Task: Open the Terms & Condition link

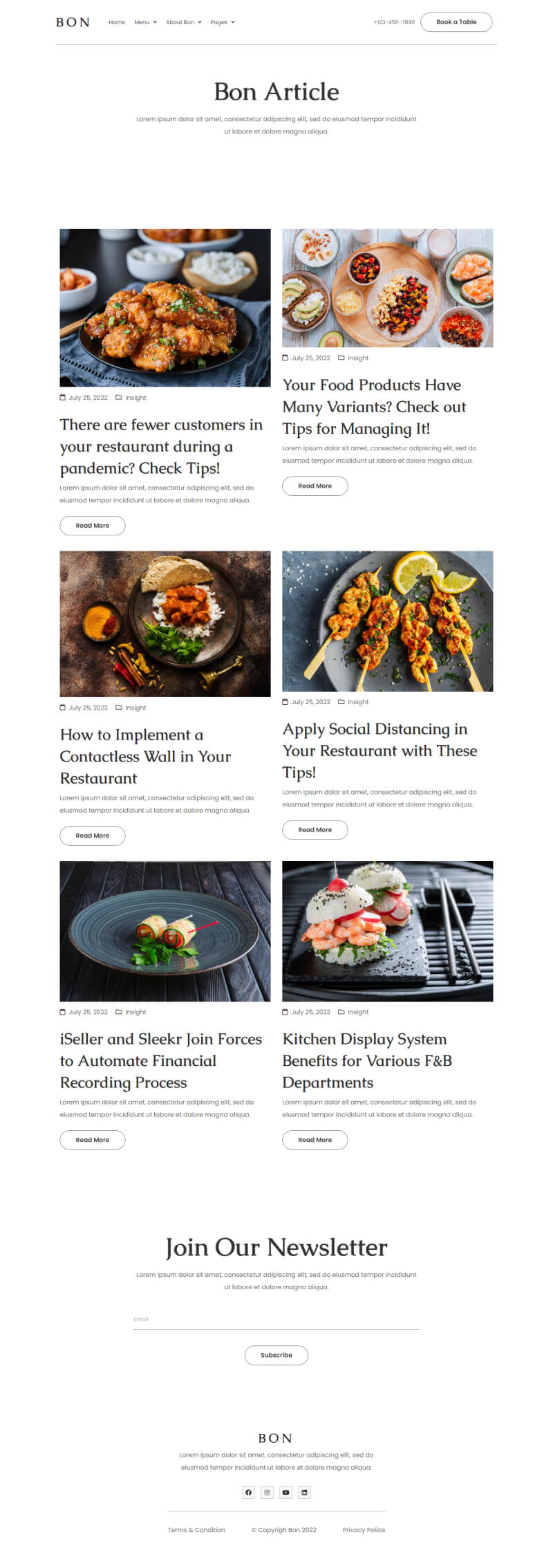Action: [x=196, y=1530]
